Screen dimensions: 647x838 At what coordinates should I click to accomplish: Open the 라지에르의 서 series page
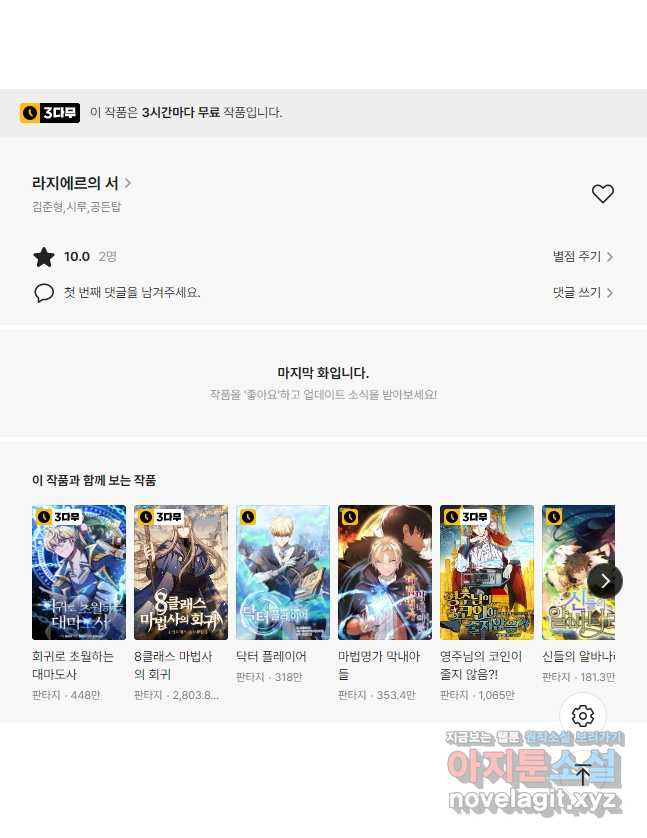point(82,184)
